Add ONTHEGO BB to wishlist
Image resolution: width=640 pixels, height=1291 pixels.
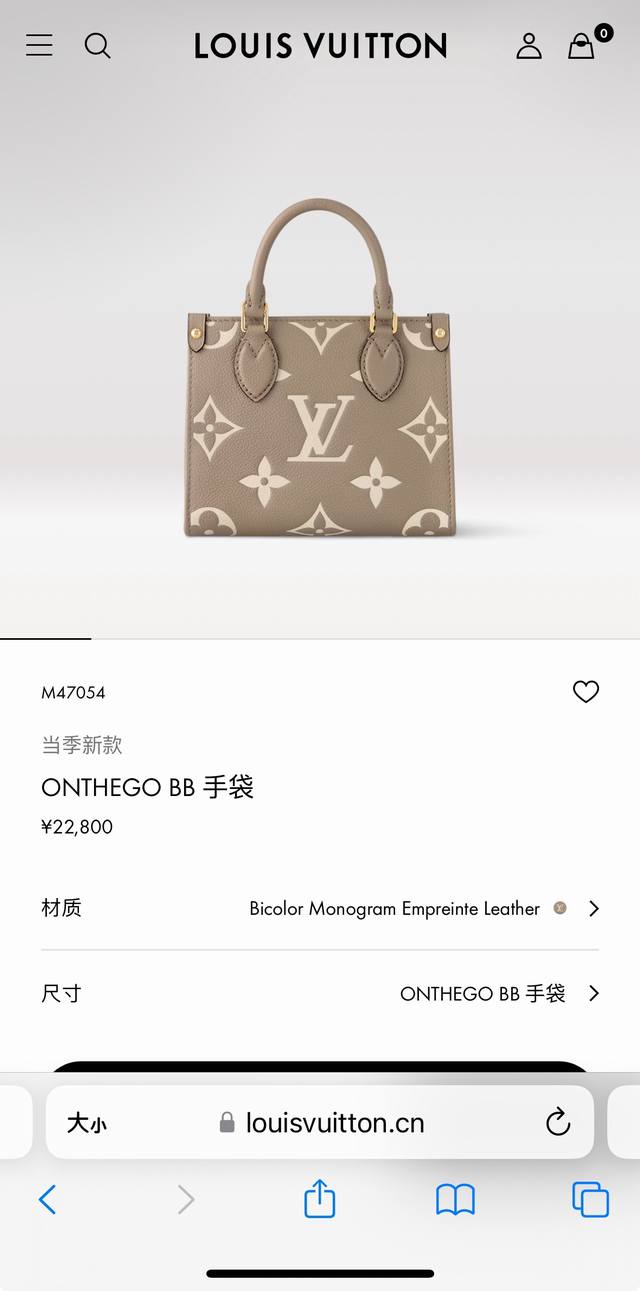(x=586, y=691)
